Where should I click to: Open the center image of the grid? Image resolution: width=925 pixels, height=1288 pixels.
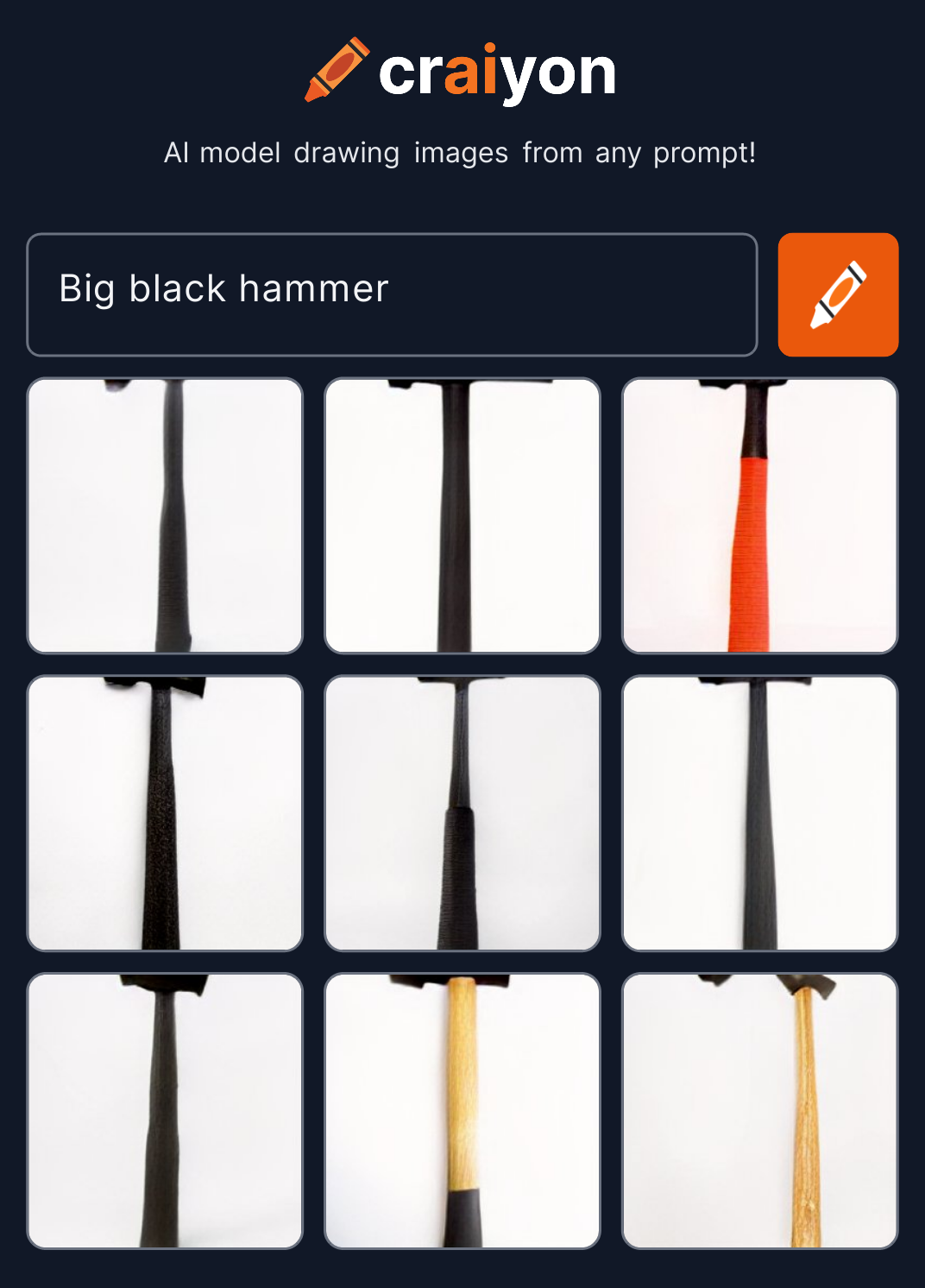coord(462,812)
